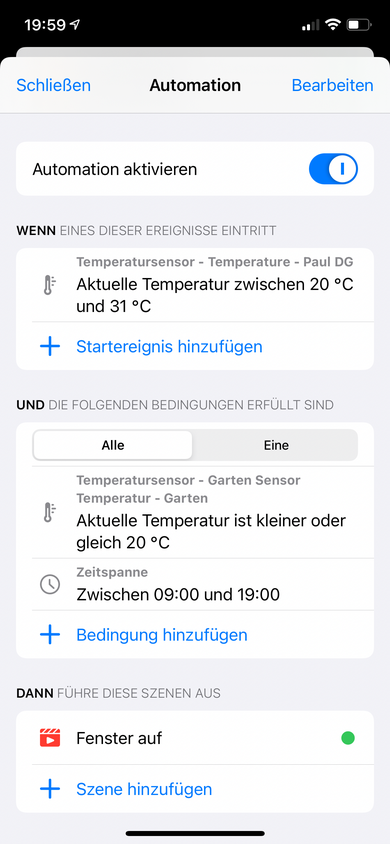Open the Fenster auf scene
Image resolution: width=390 pixels, height=844 pixels.
click(195, 738)
